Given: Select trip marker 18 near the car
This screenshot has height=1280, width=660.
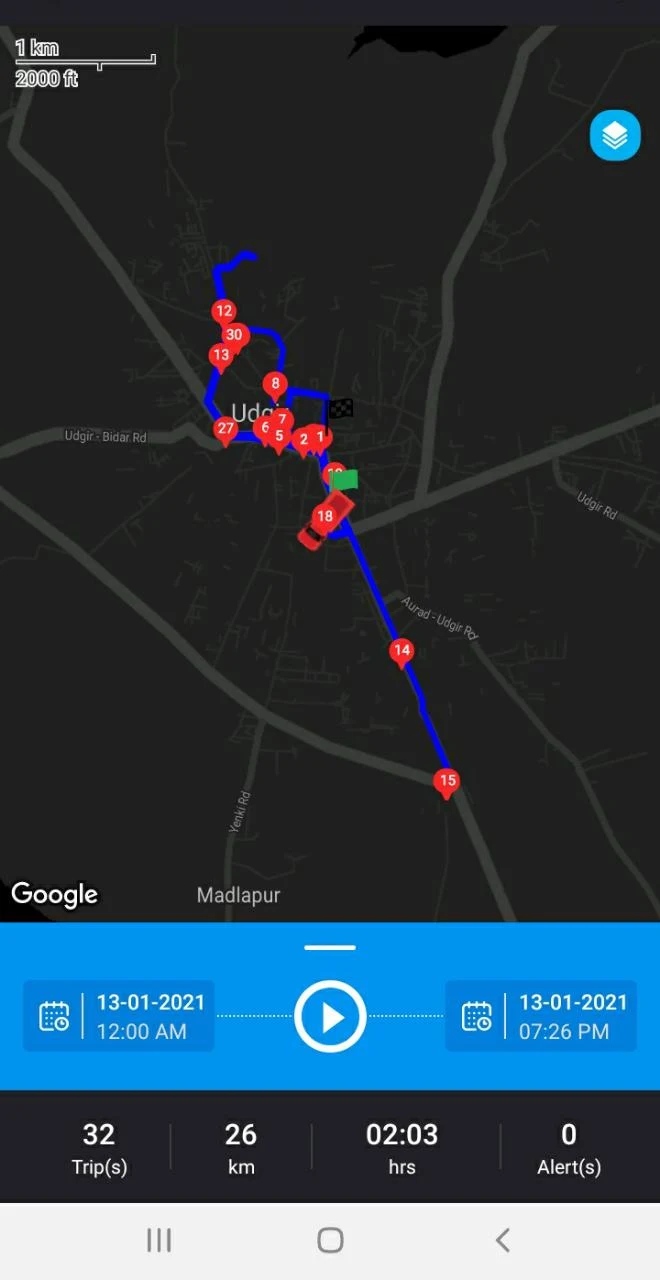Looking at the screenshot, I should pyautogui.click(x=324, y=517).
